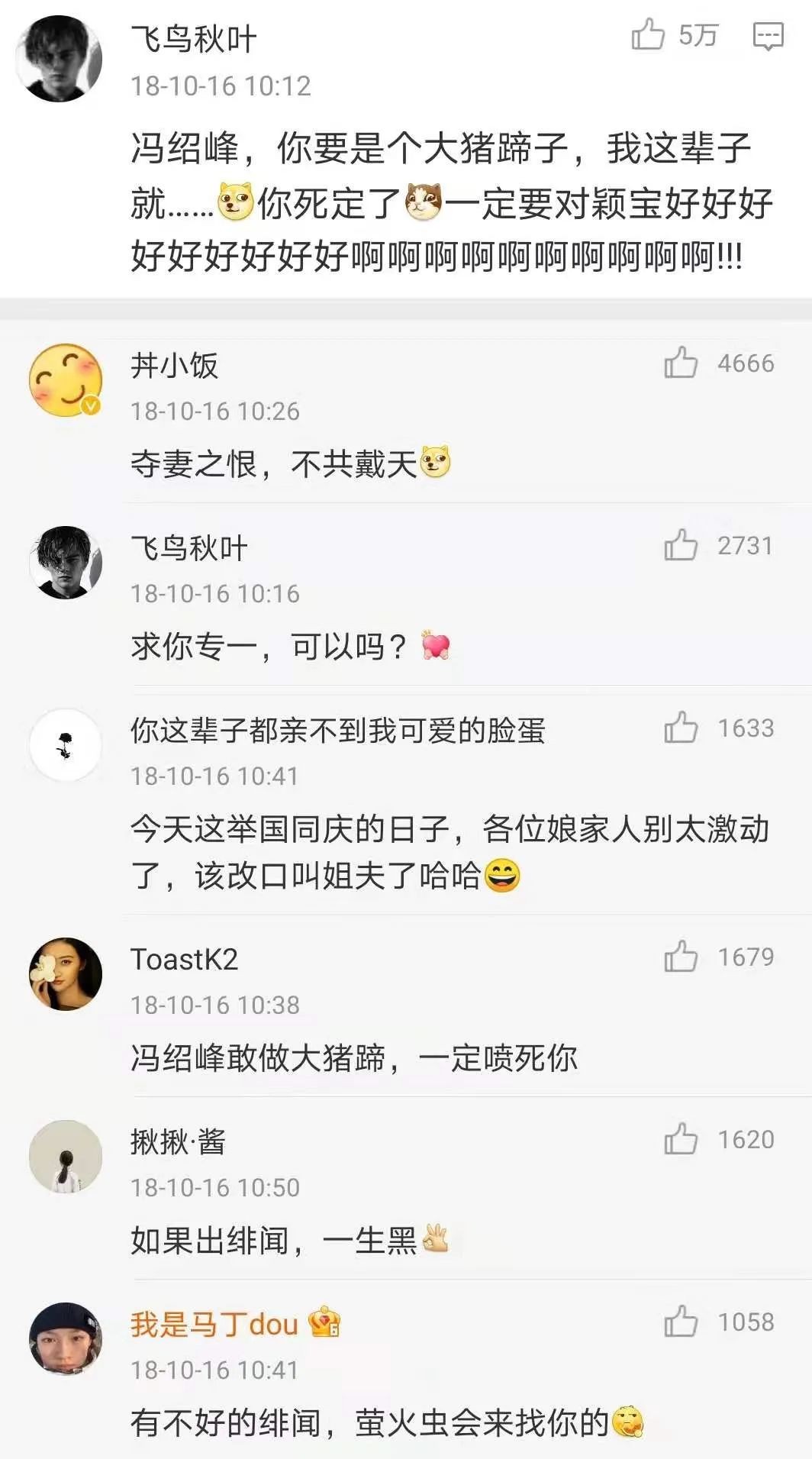Viewport: 812px width, 1459px height.
Task: Open the username 我是马丁dou
Action: pos(214,1324)
